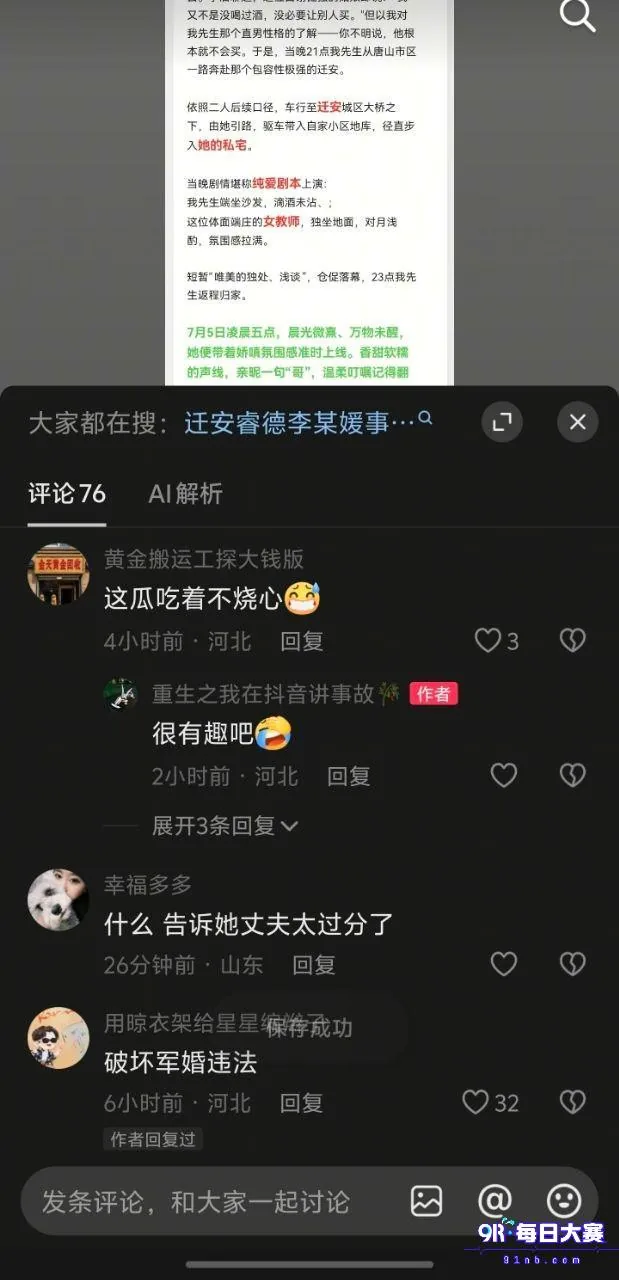Attach an image to the comment
Image resolution: width=619 pixels, height=1280 pixels.
427,1201
